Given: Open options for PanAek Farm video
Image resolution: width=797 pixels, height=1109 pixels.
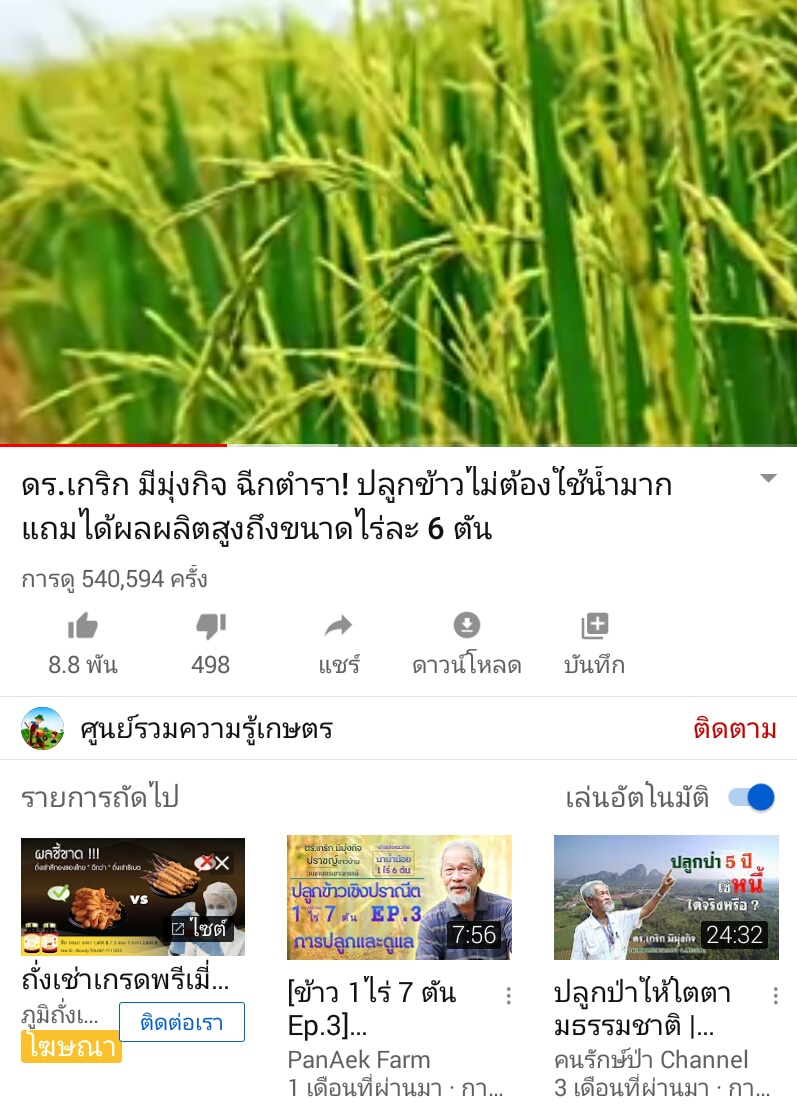Looking at the screenshot, I should tap(509, 996).
